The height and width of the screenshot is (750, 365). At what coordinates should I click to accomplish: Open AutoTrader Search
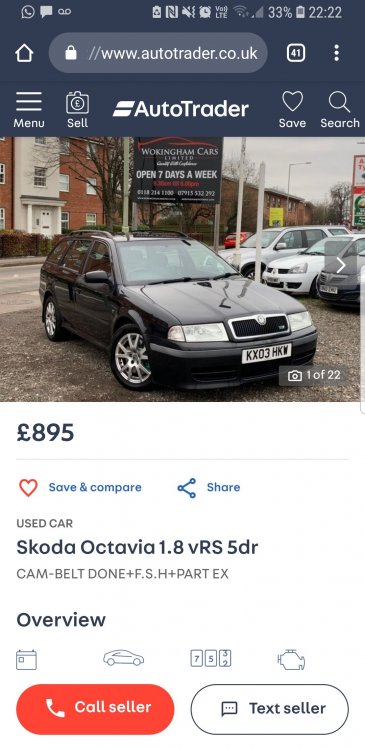[340, 110]
